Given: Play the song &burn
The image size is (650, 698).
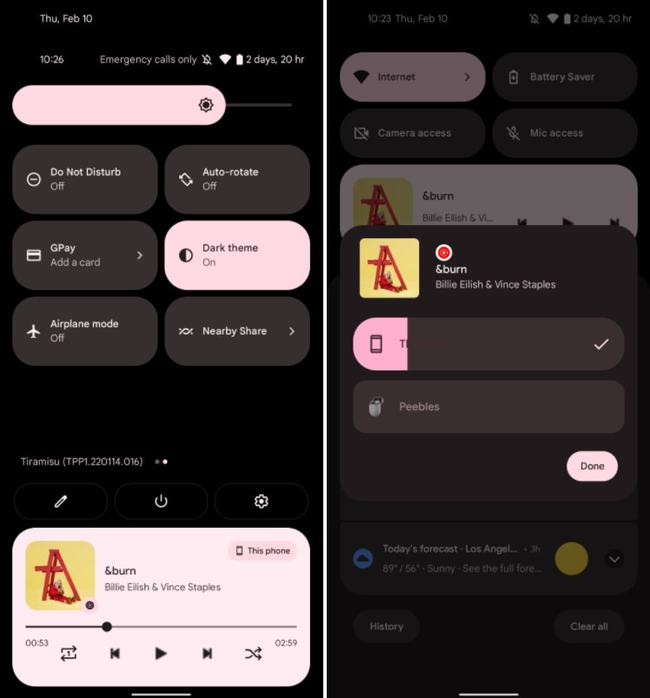Looking at the screenshot, I should [x=160, y=653].
